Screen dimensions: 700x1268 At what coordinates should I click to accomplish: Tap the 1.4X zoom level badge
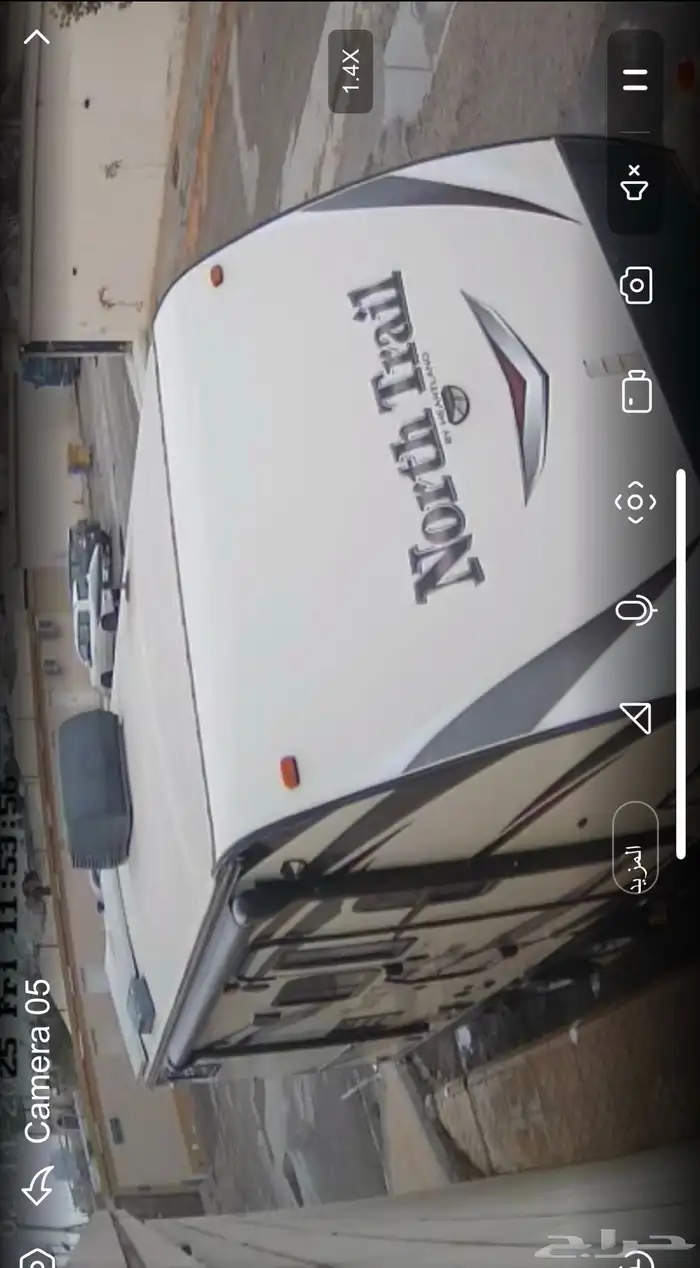[x=351, y=71]
